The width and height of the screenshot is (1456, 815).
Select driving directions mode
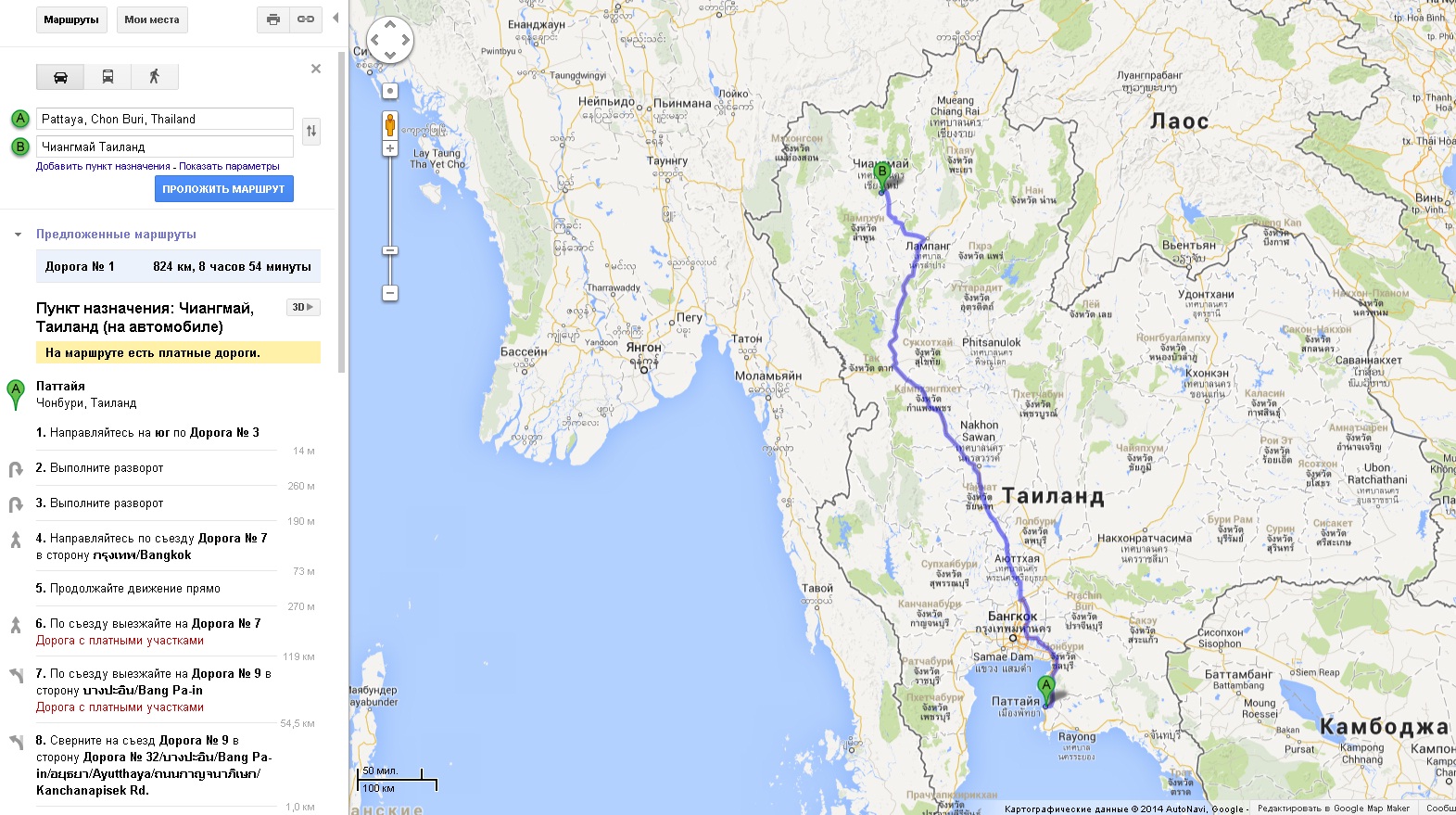tap(60, 77)
